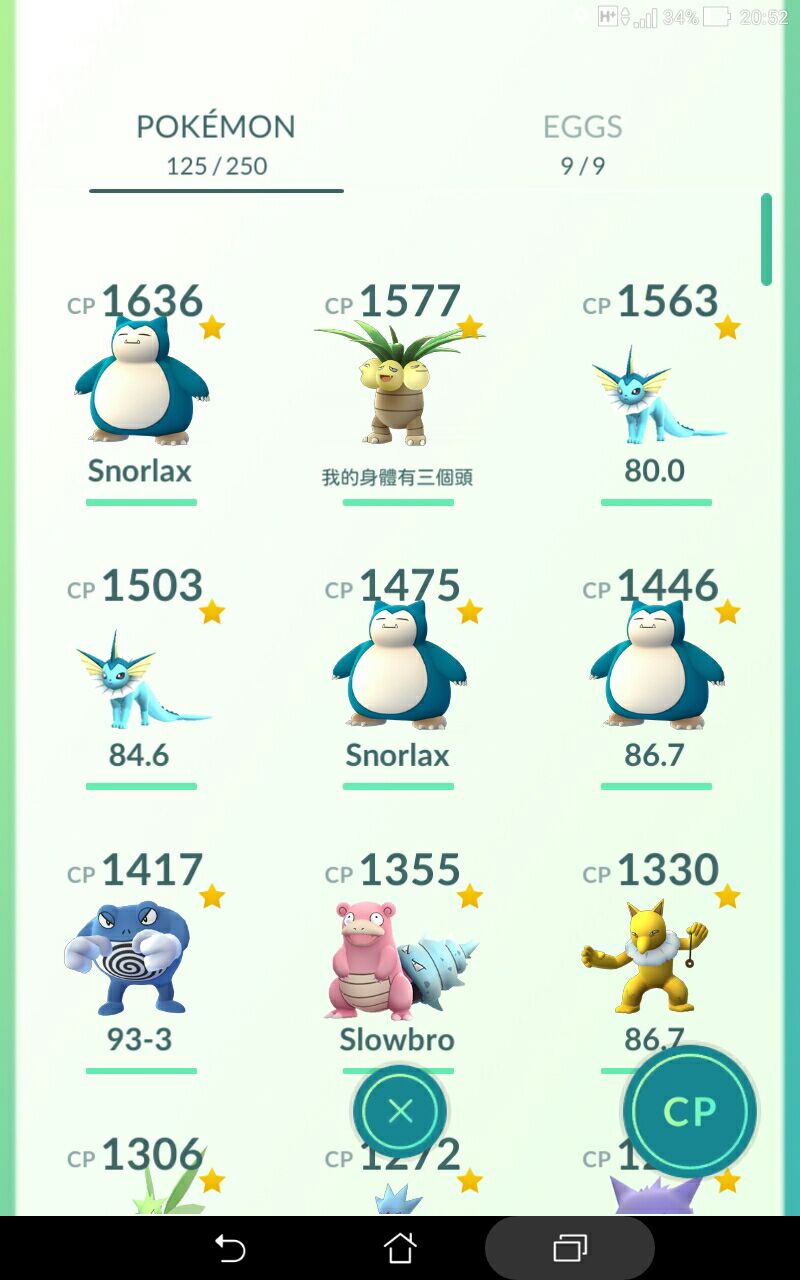Select the Pokémon tab

click(x=216, y=145)
